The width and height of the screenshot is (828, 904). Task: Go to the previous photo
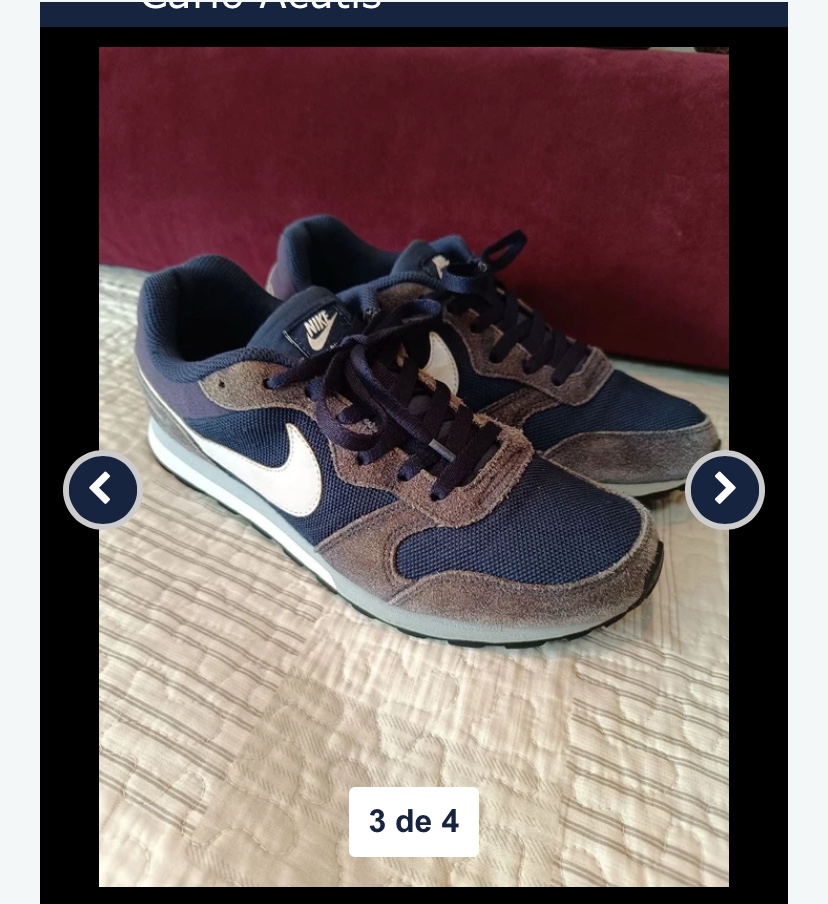click(102, 489)
